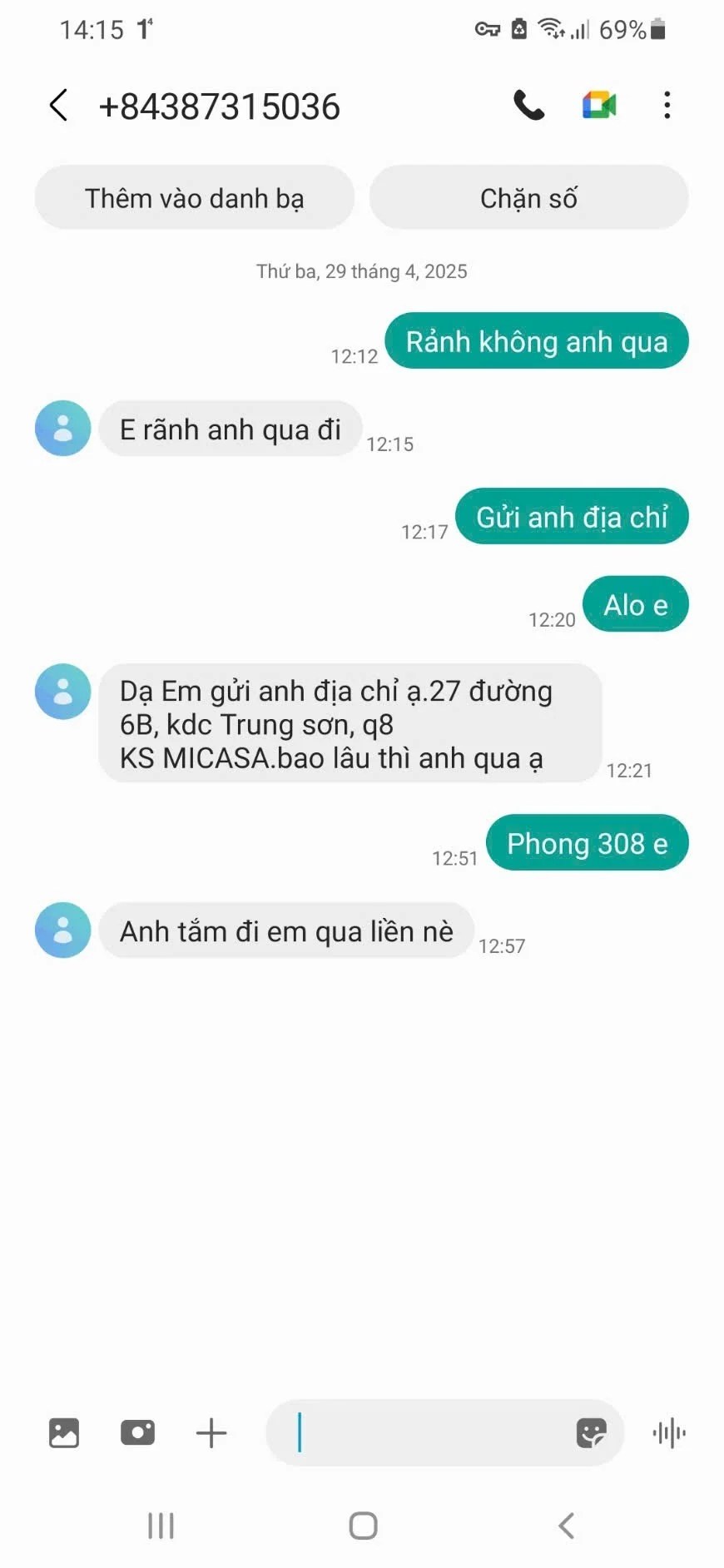Screen dimensions: 724x1568
Task: Open the recent apps view
Action: [161, 1526]
